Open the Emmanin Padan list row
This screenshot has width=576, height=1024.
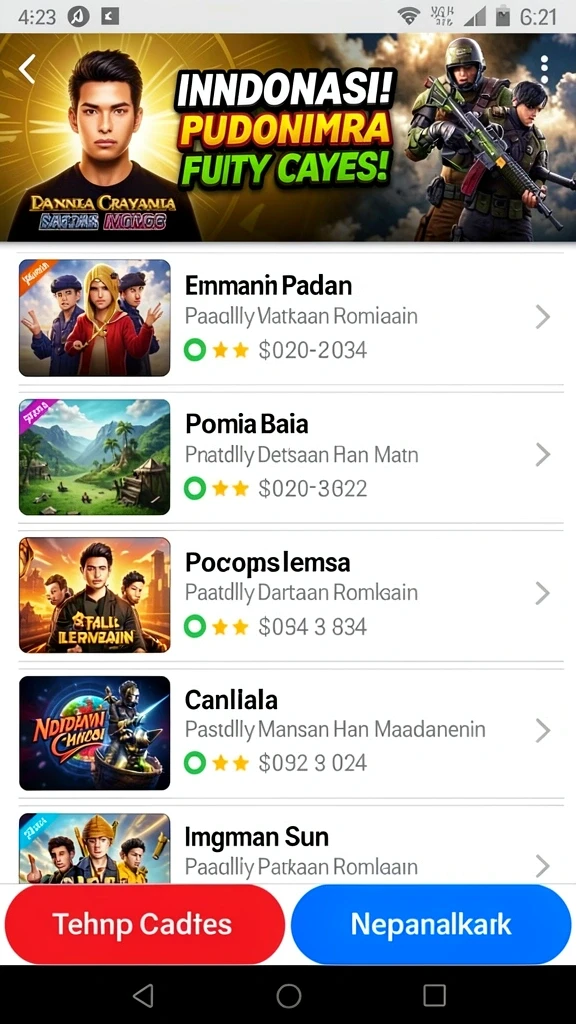(288, 318)
